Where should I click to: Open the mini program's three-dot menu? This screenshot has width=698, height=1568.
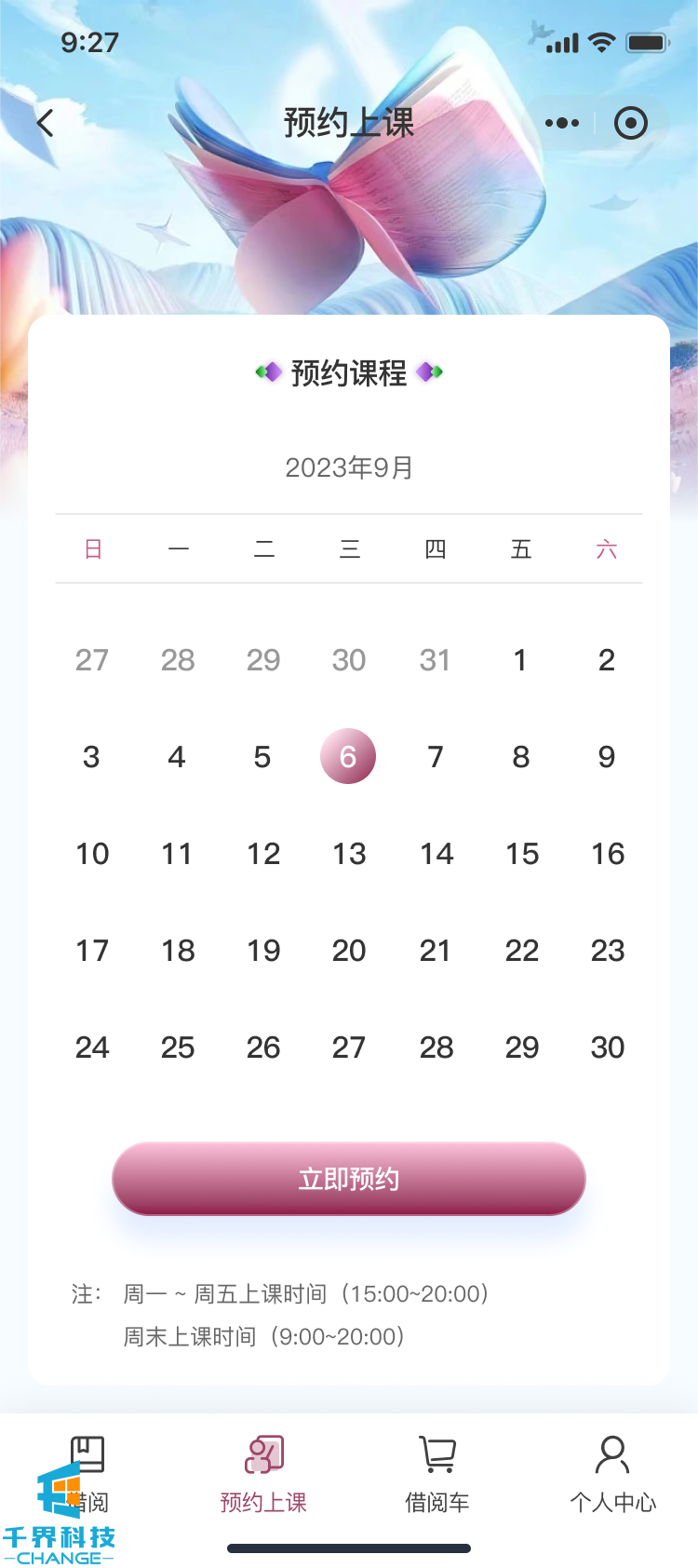[561, 123]
